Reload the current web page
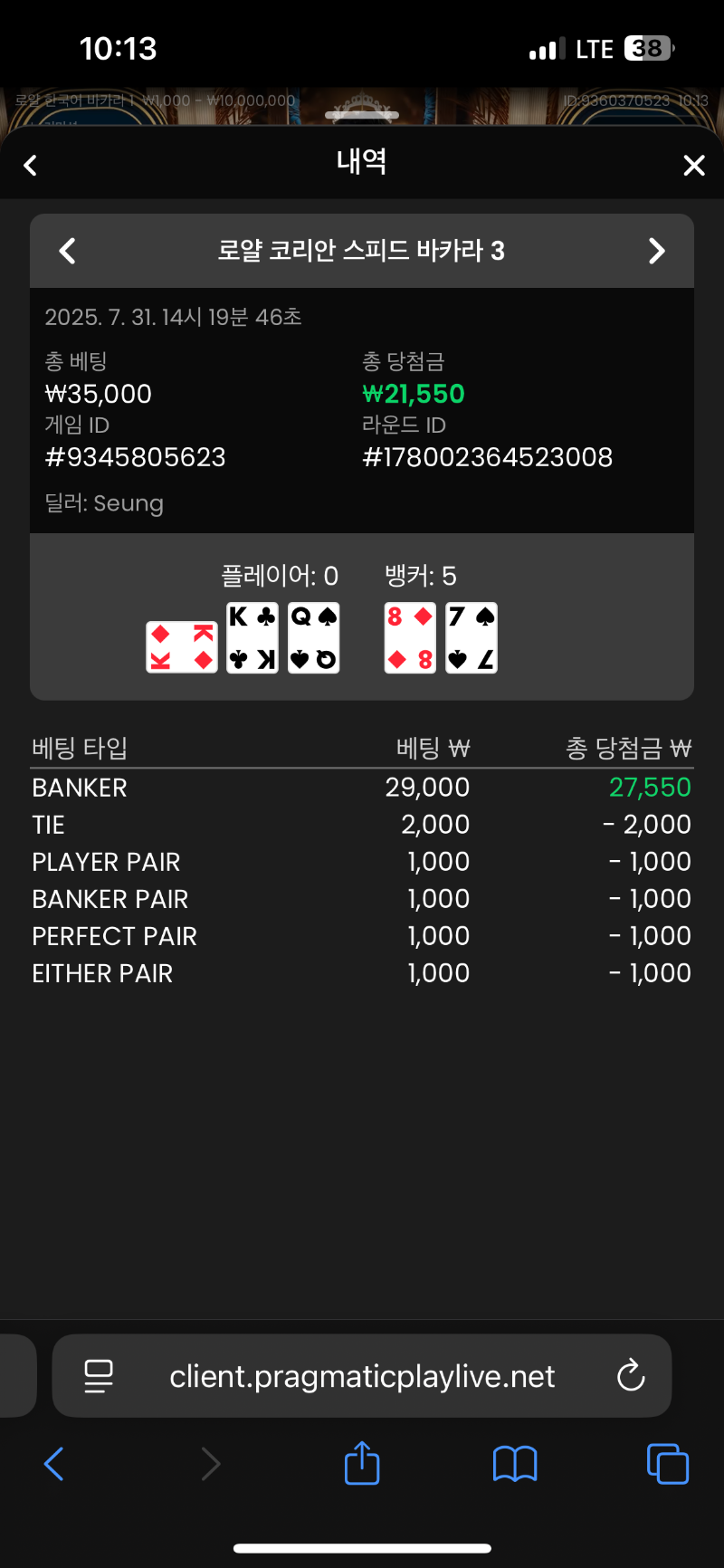This screenshot has width=724, height=1568. tap(631, 1376)
